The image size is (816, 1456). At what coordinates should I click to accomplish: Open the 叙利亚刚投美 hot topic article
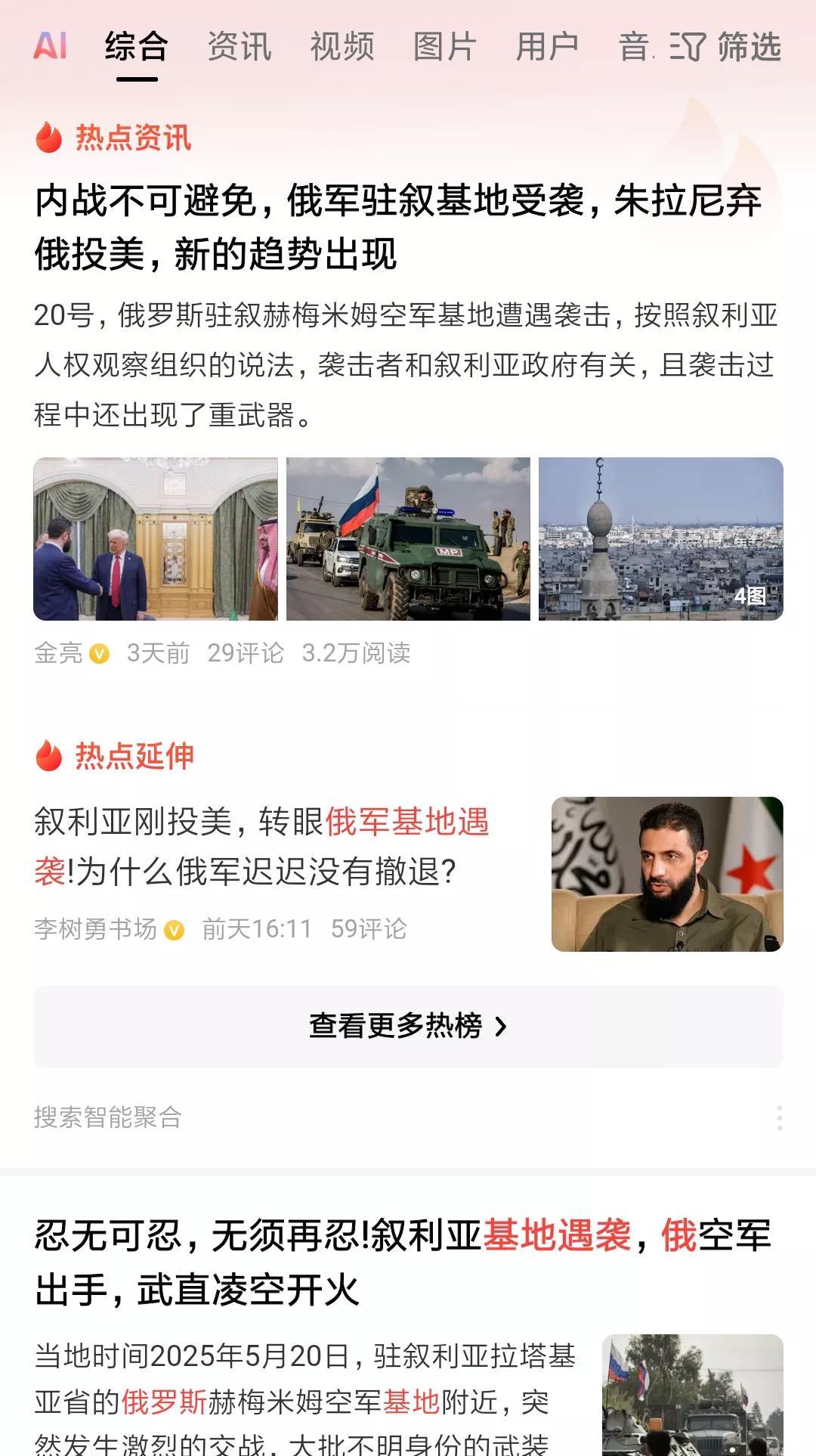(x=261, y=847)
